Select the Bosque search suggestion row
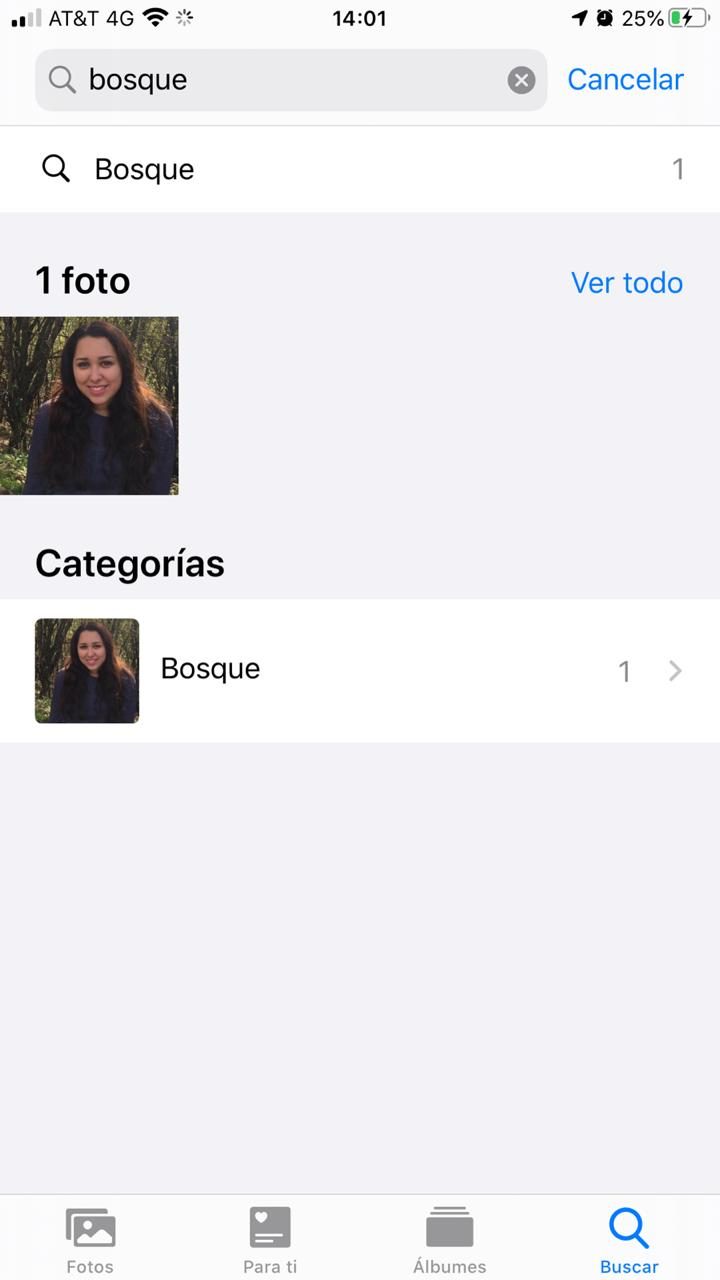The image size is (720, 1280). (x=360, y=169)
